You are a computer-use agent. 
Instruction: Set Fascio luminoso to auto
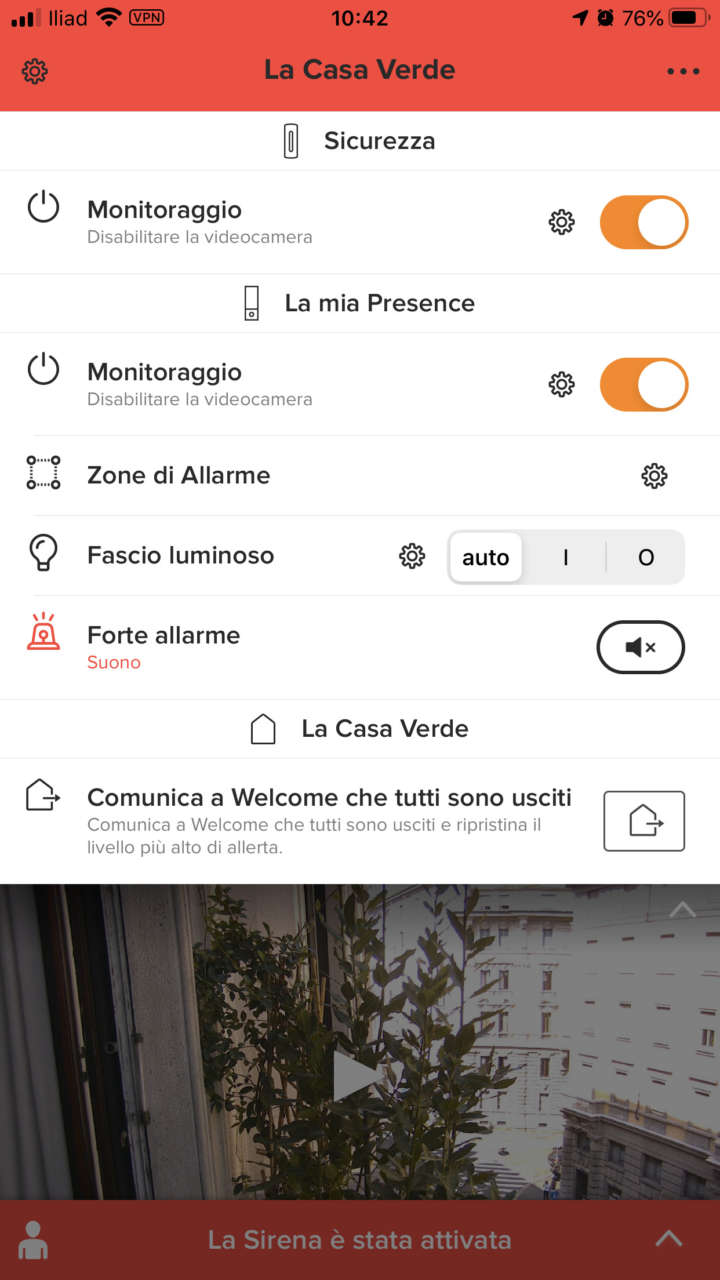click(486, 557)
